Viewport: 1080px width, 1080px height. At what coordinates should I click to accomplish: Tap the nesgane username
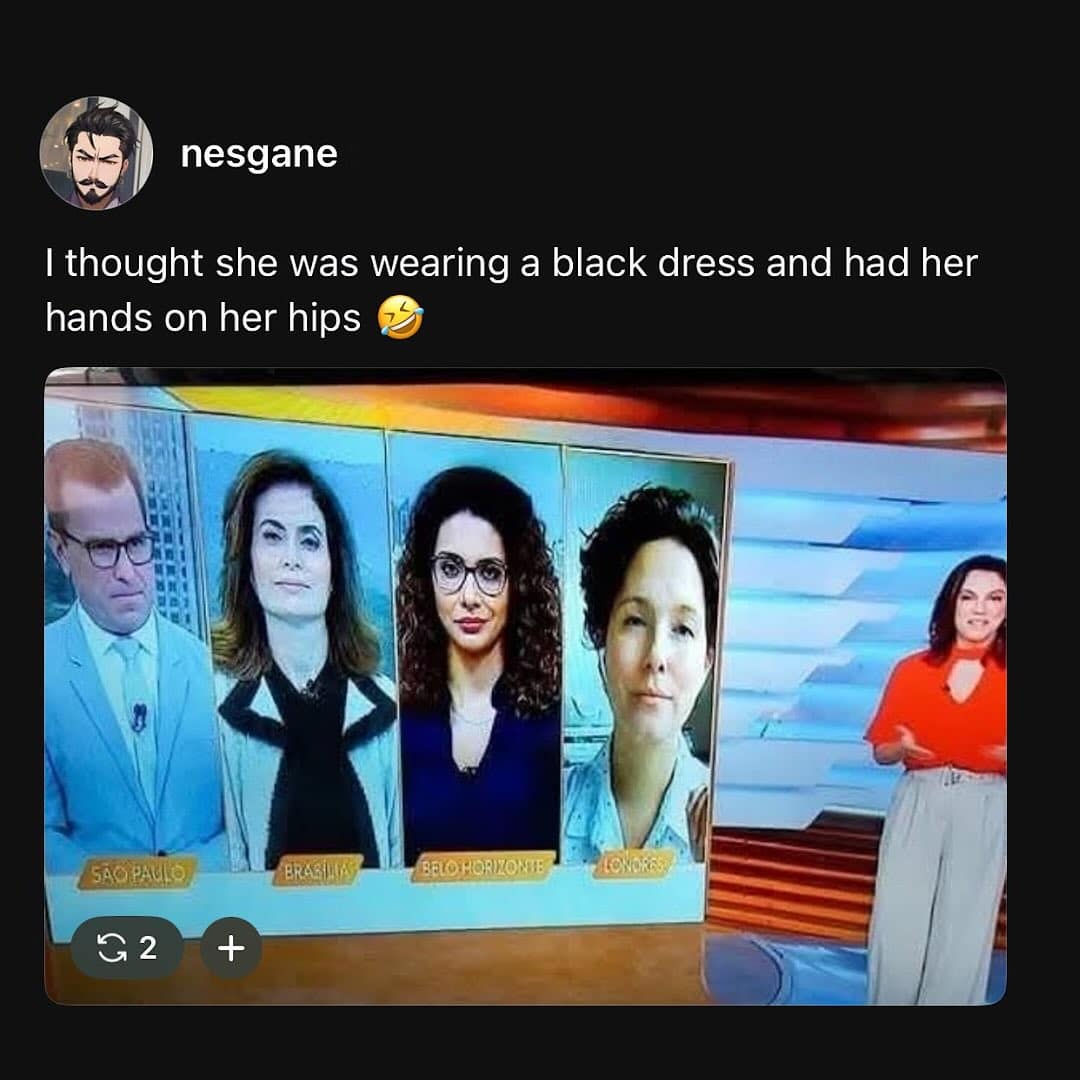[x=259, y=154]
